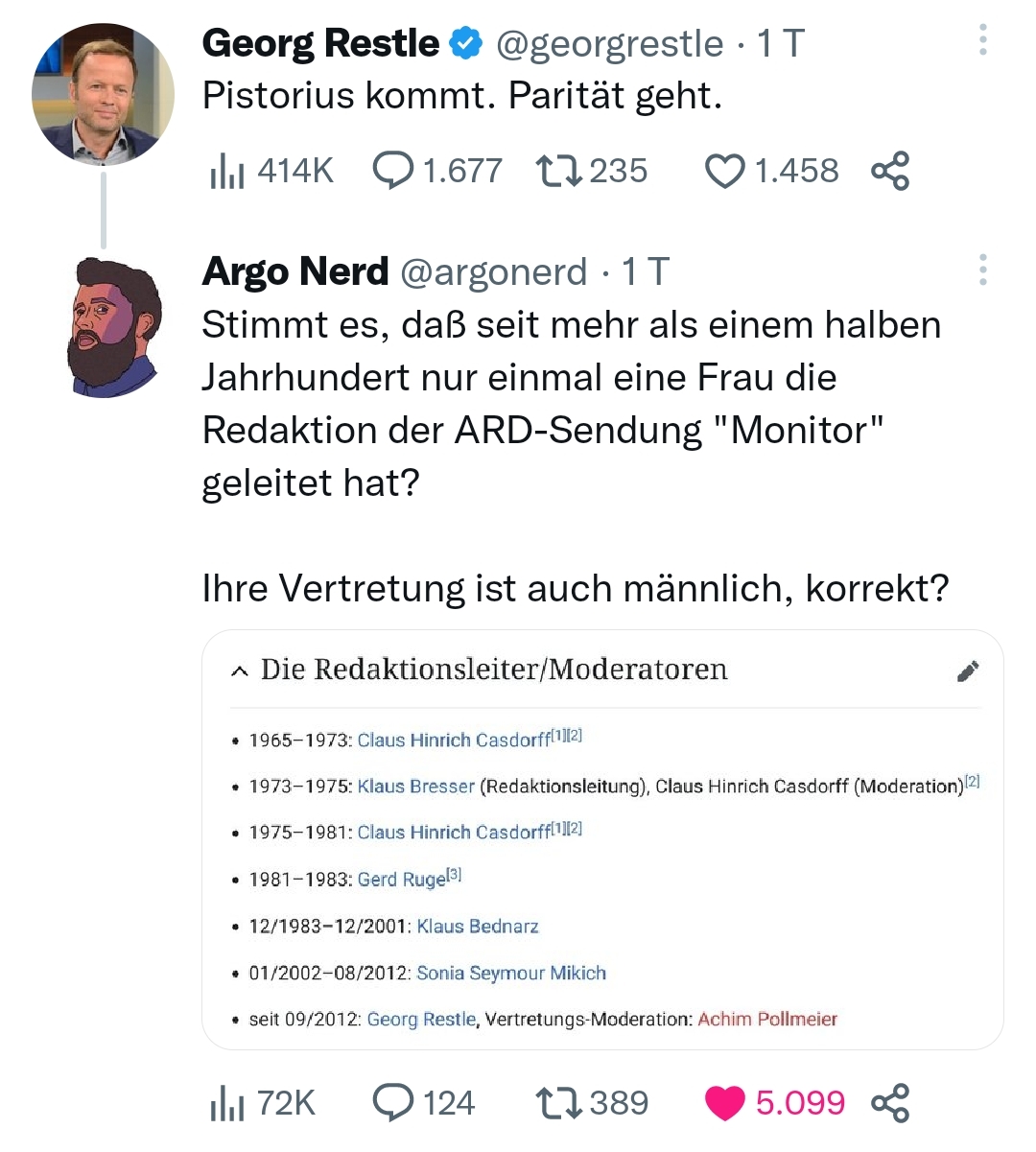Open the attached Redaktionsleiter image

click(602, 839)
